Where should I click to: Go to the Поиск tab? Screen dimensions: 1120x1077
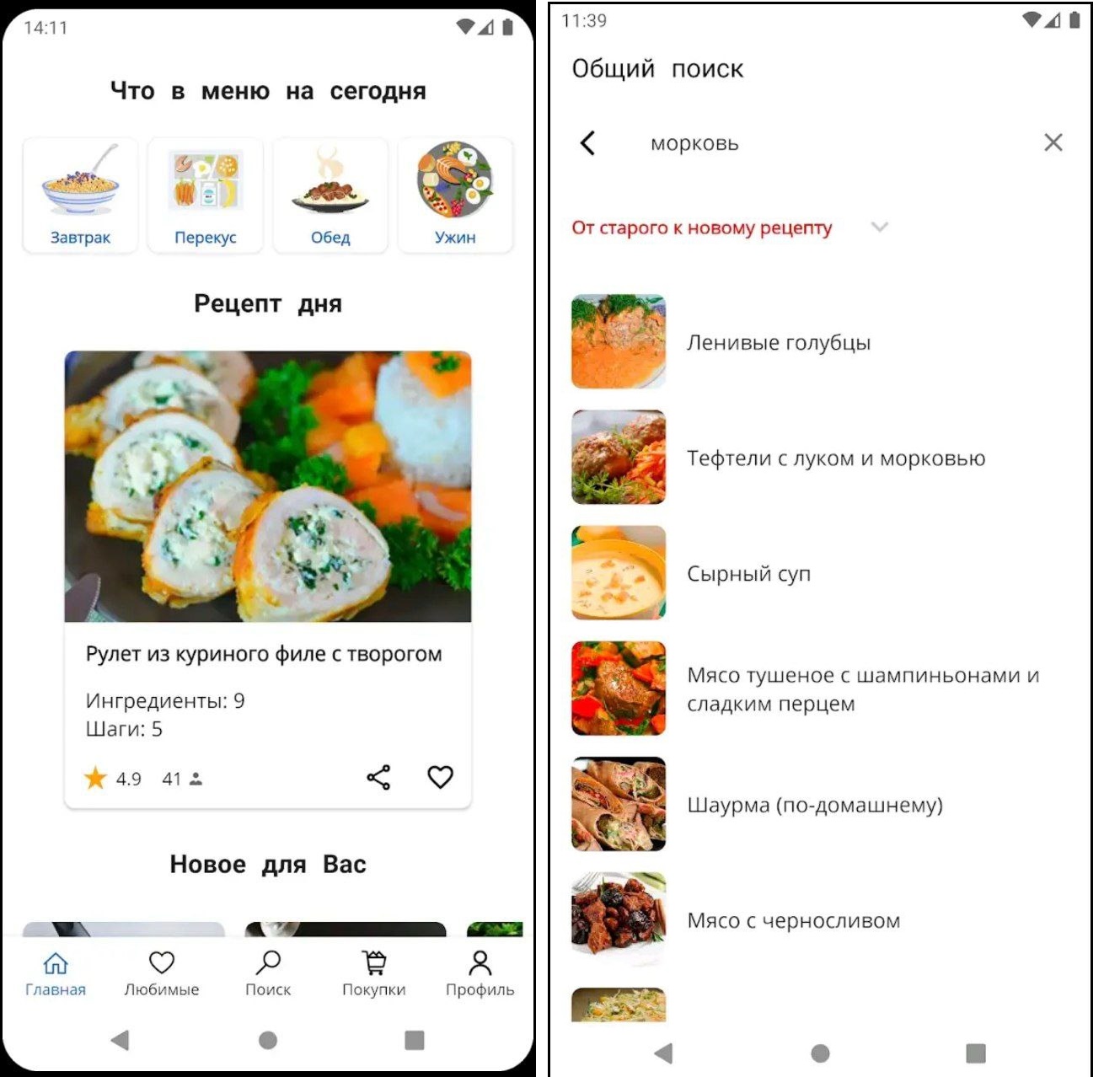pos(267,973)
